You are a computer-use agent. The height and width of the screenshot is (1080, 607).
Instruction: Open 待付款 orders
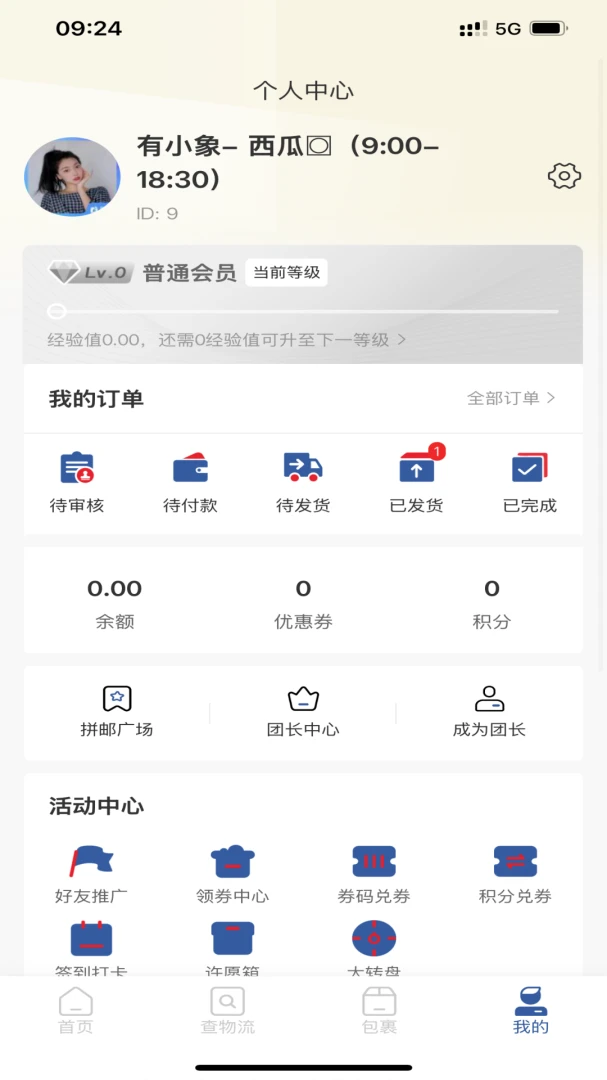(190, 483)
